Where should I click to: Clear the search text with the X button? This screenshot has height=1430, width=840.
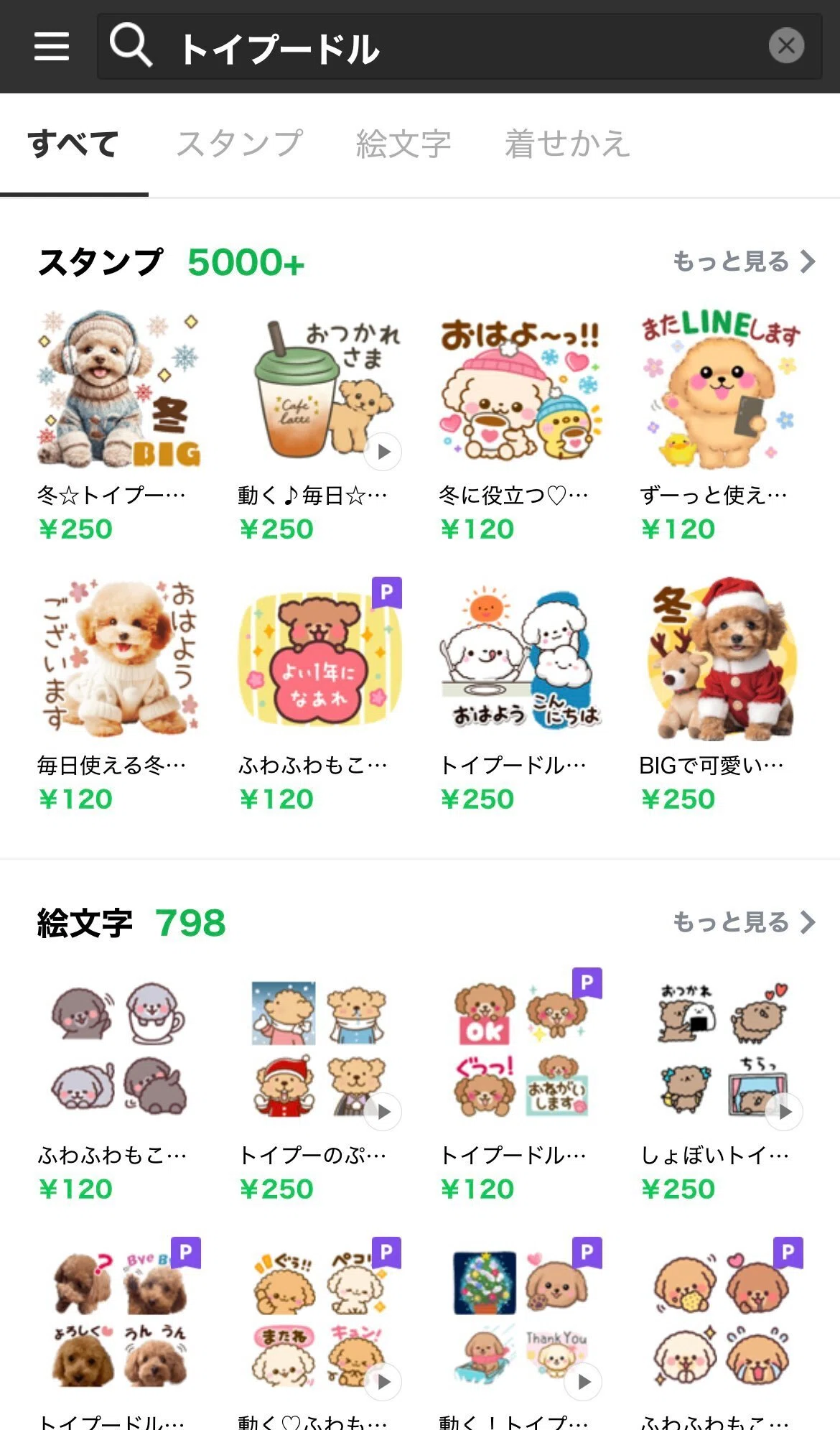pyautogui.click(x=786, y=46)
